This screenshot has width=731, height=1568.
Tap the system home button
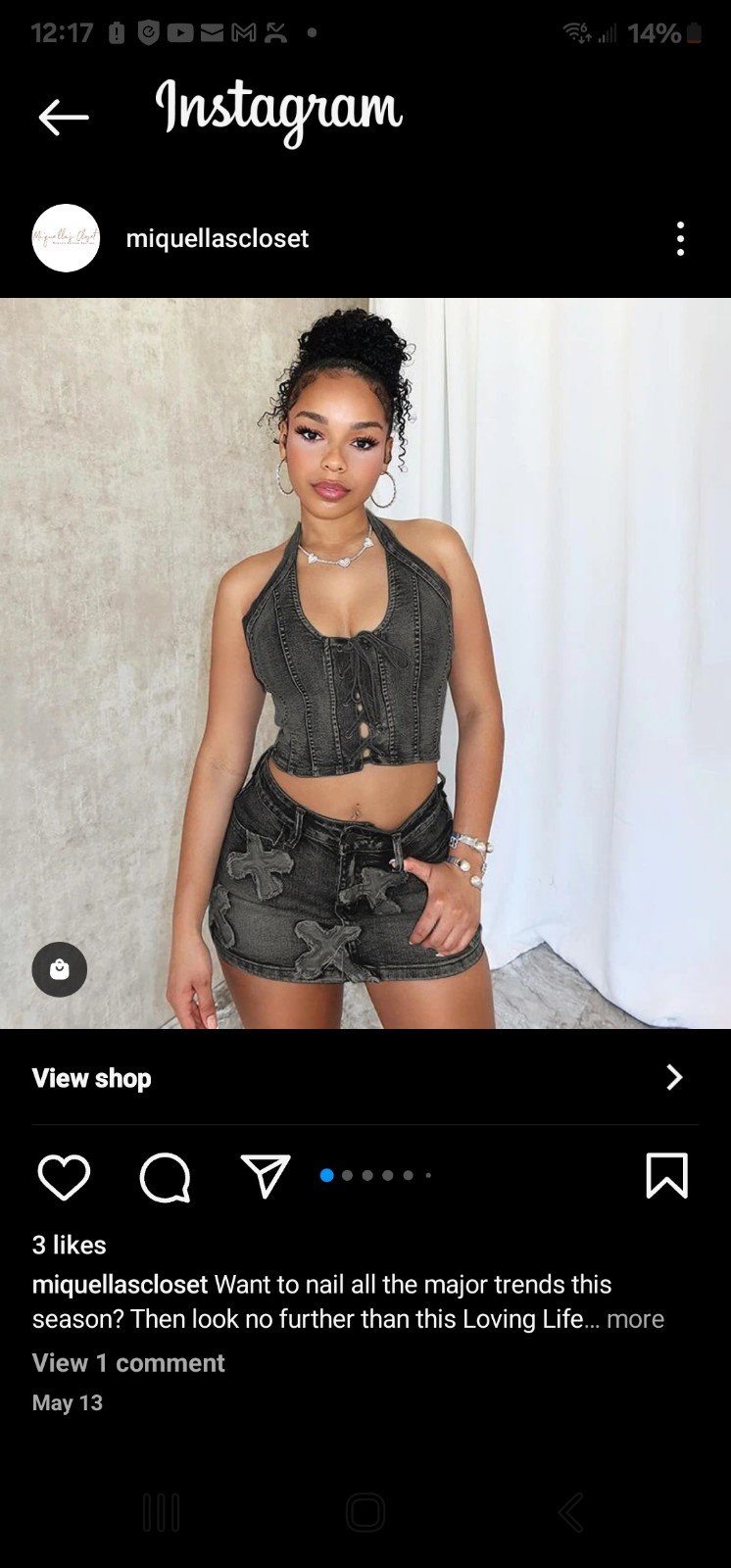pos(365,1512)
